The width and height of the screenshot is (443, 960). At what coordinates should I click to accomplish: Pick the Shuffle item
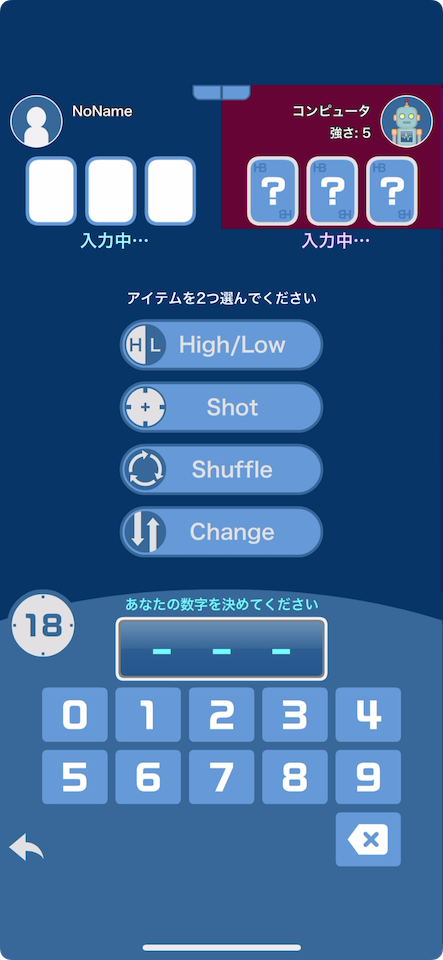point(221,470)
